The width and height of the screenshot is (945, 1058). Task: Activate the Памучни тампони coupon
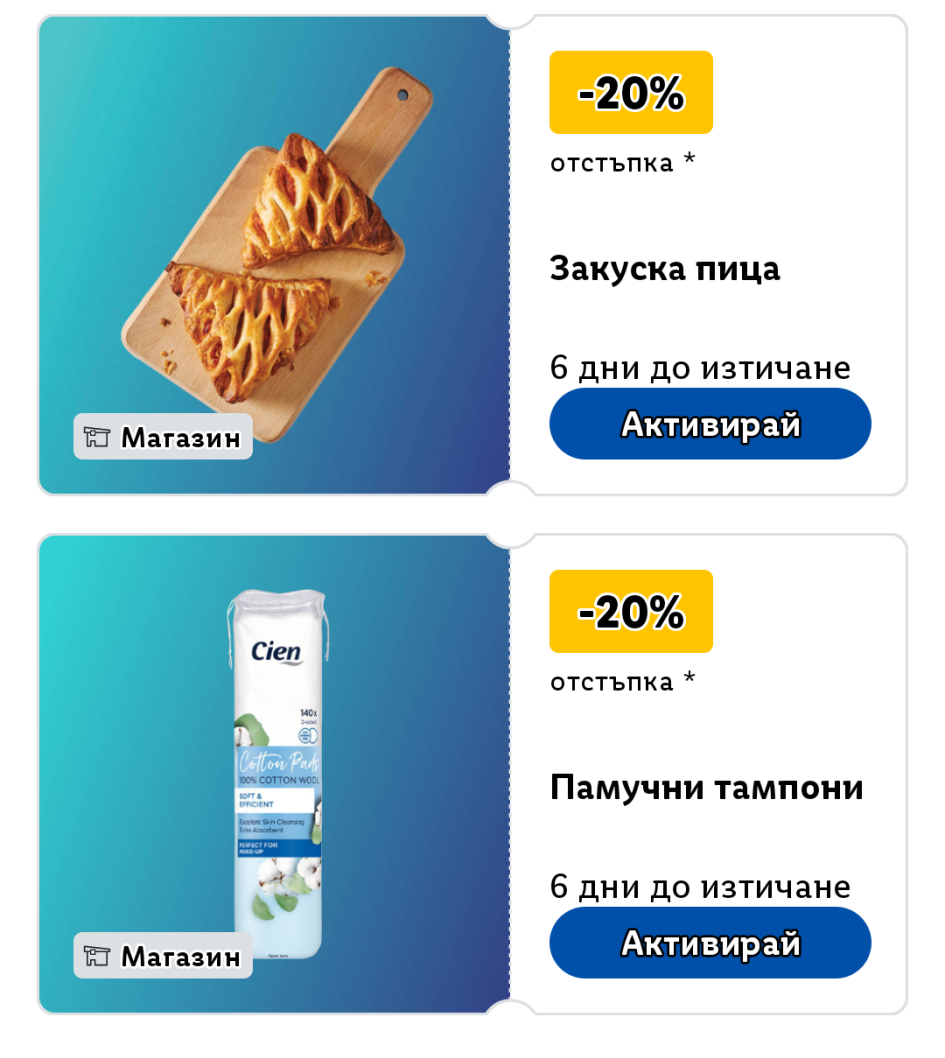click(x=710, y=942)
